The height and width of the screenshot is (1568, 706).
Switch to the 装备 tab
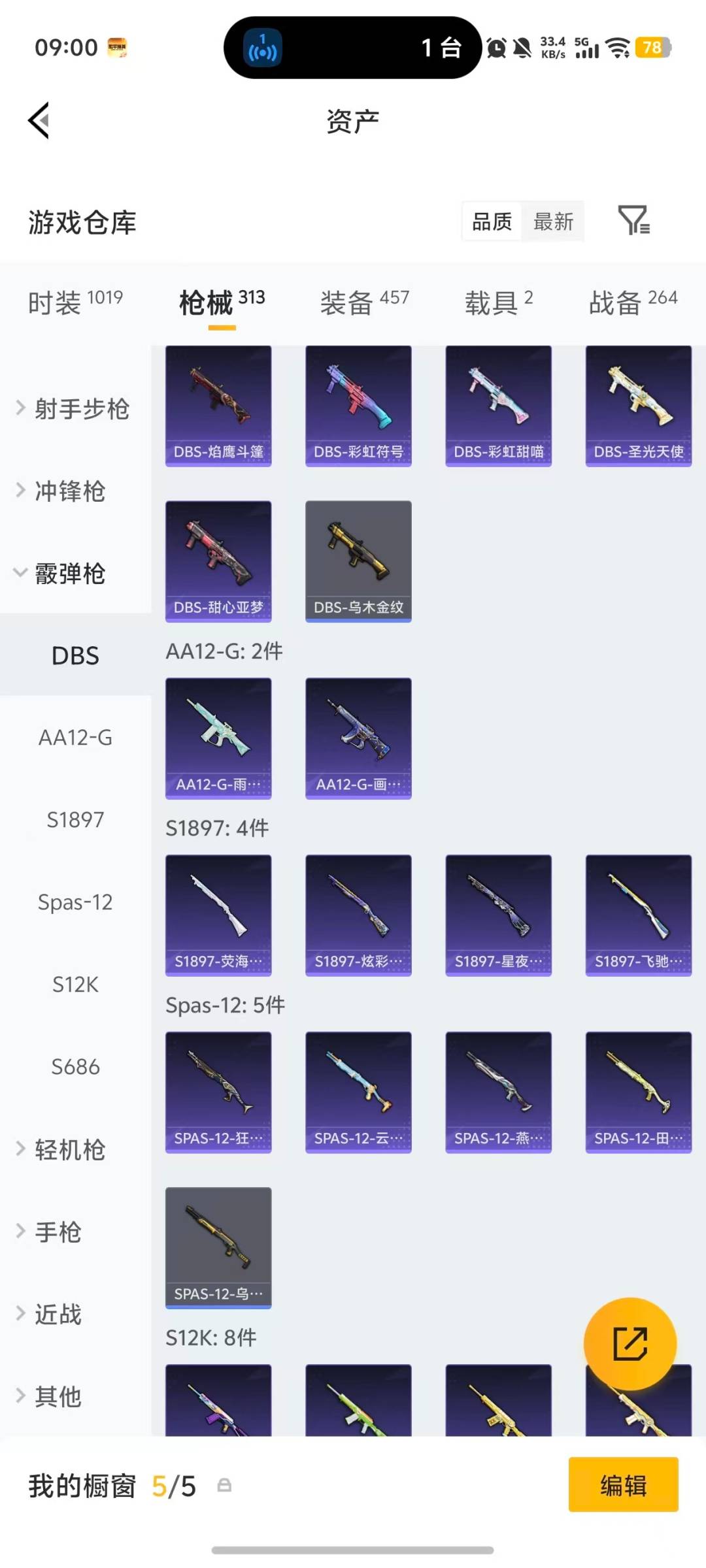pyautogui.click(x=364, y=302)
